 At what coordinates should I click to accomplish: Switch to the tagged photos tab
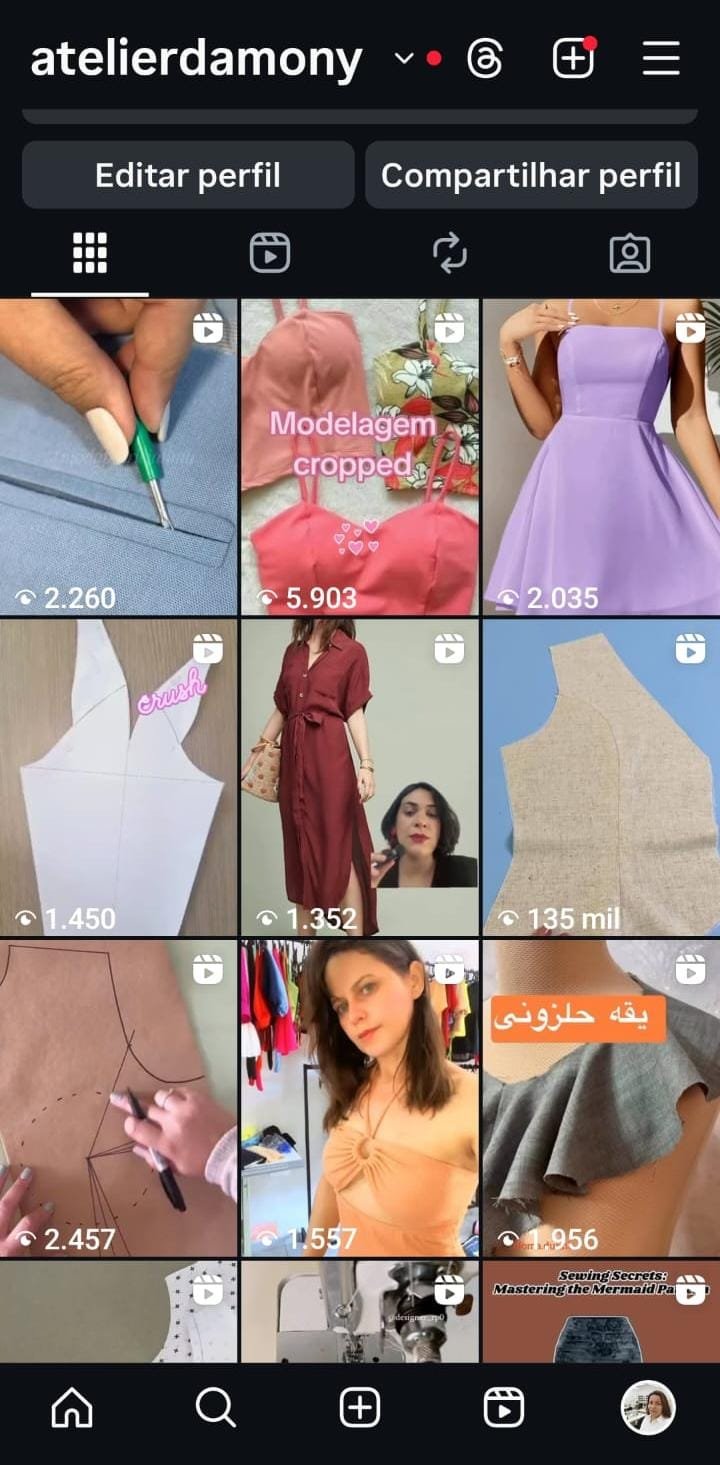point(630,254)
